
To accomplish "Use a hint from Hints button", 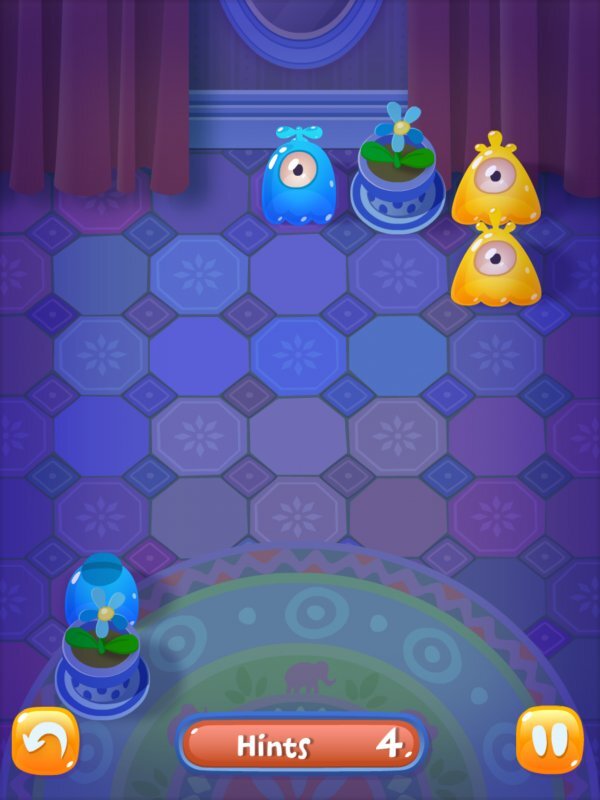I will [x=302, y=744].
